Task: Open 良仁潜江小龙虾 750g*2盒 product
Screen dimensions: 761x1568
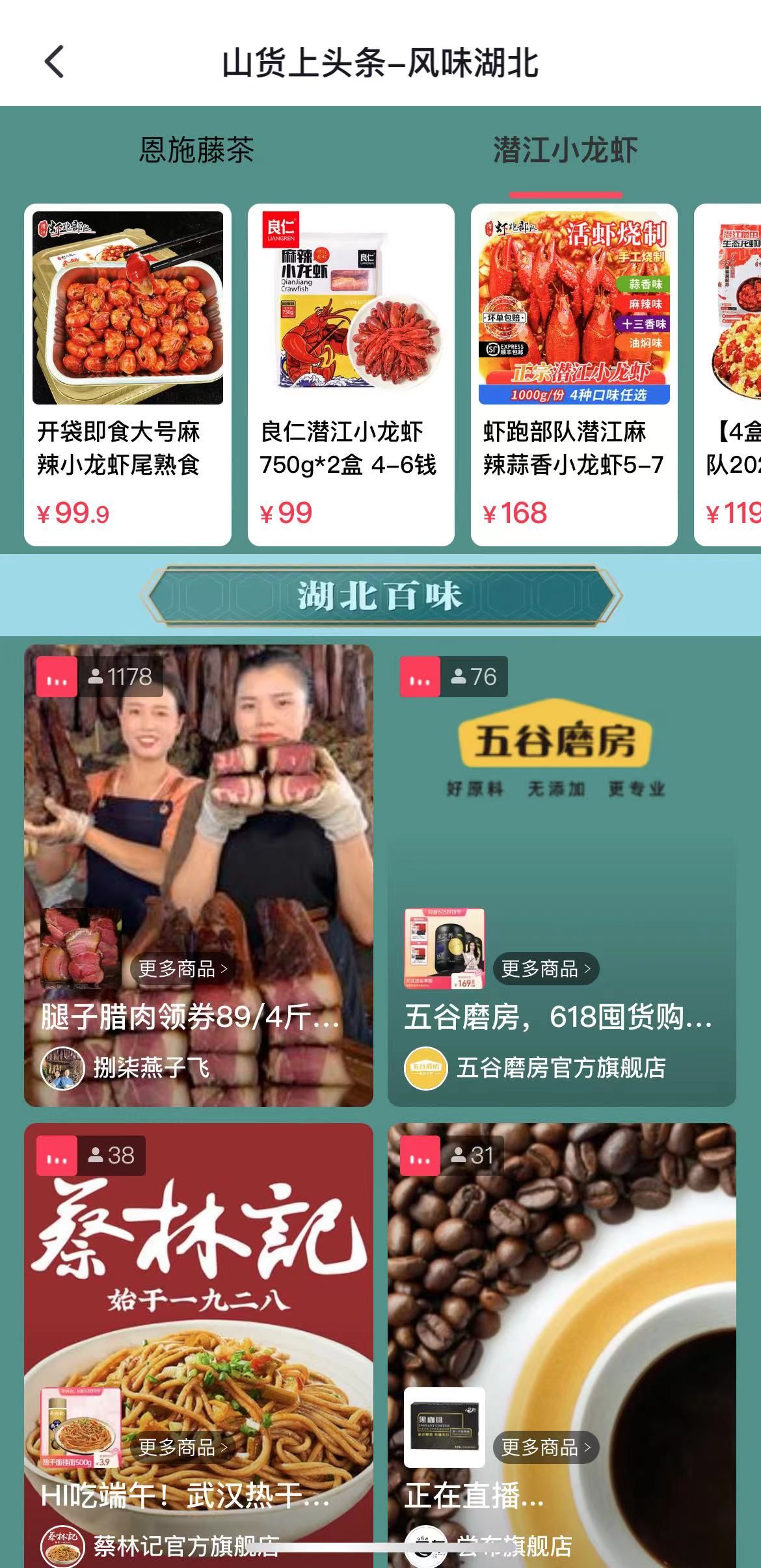Action: 351,374
